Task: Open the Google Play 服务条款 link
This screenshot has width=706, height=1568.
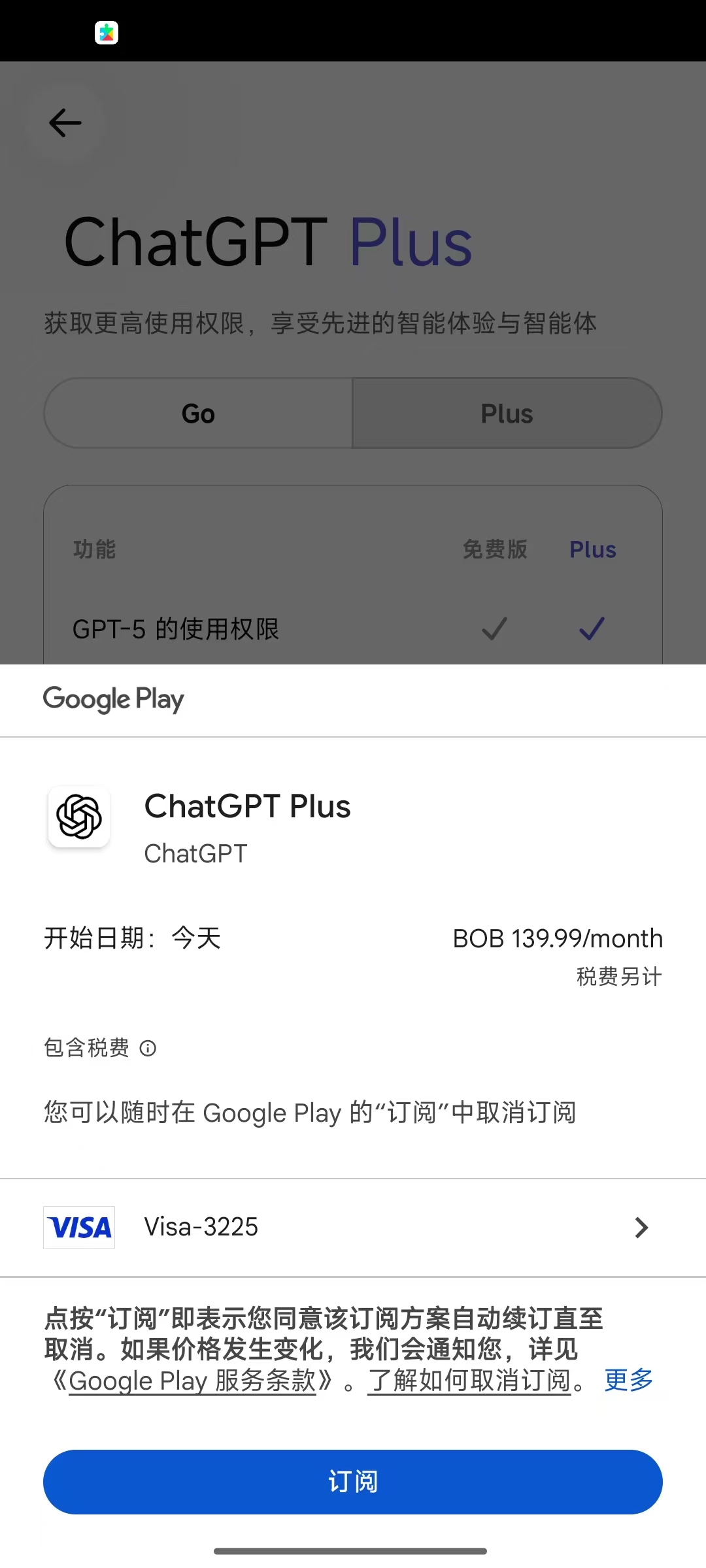Action: pos(193,1380)
